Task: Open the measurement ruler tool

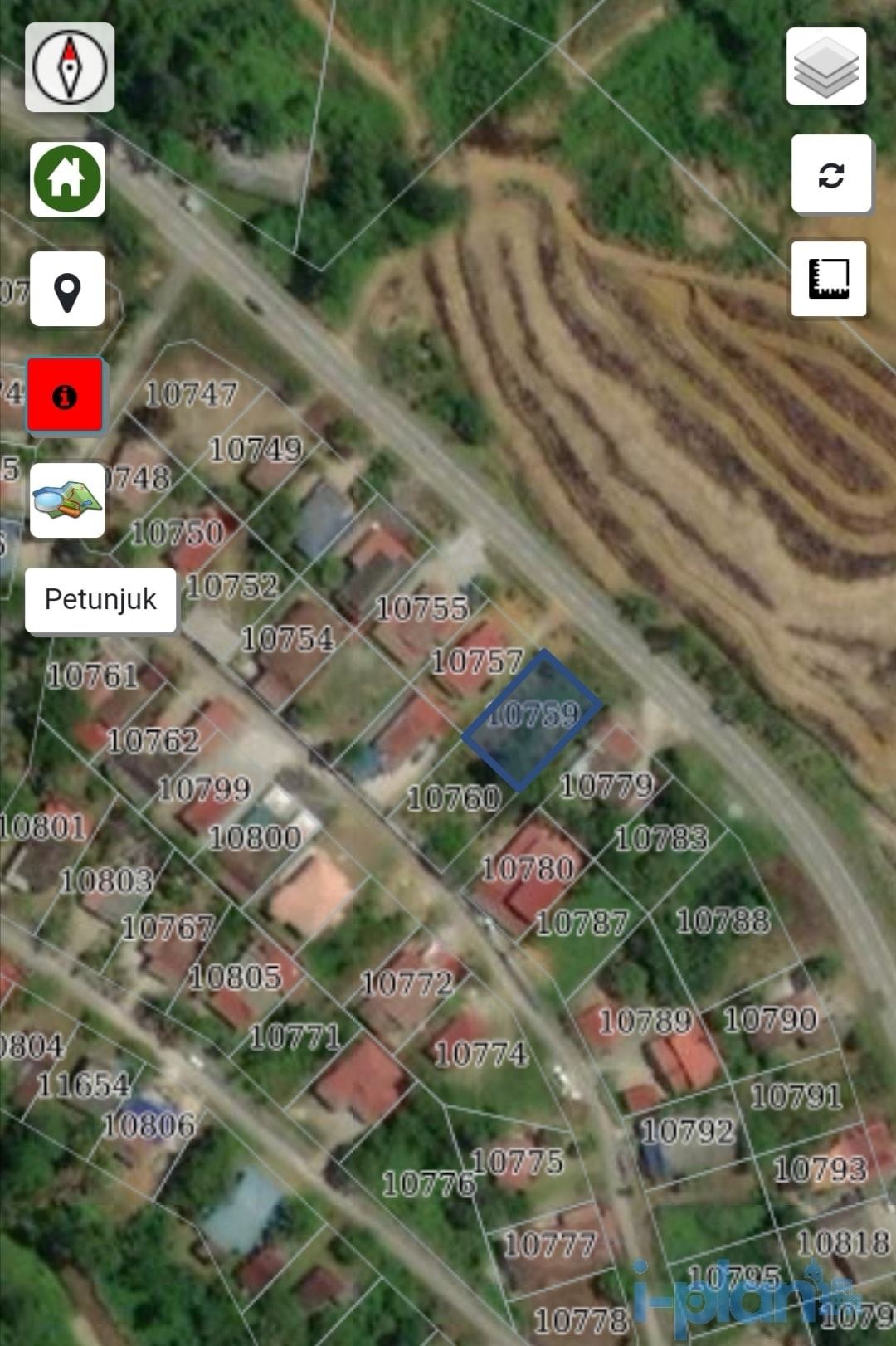Action: click(830, 279)
